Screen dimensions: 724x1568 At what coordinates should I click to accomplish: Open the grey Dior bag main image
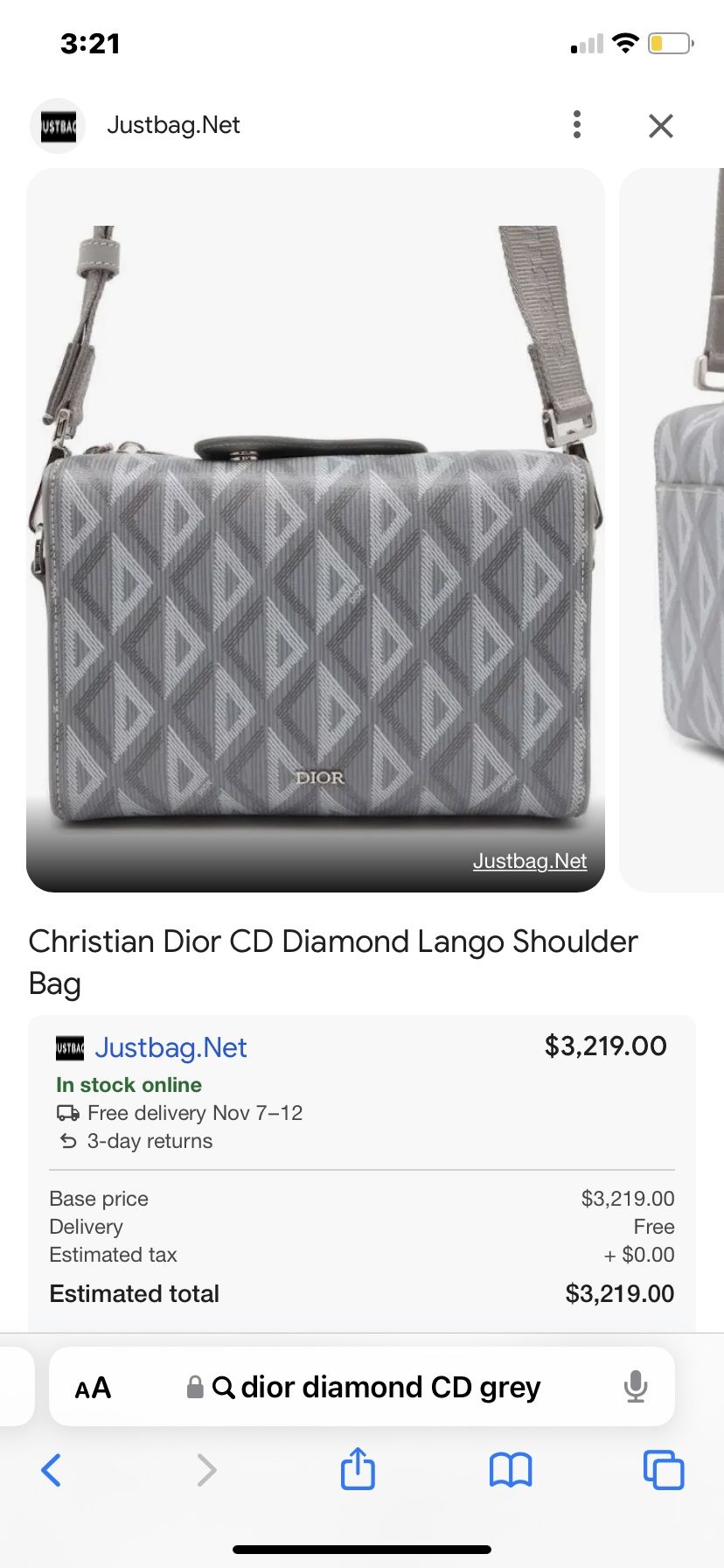[x=316, y=525]
